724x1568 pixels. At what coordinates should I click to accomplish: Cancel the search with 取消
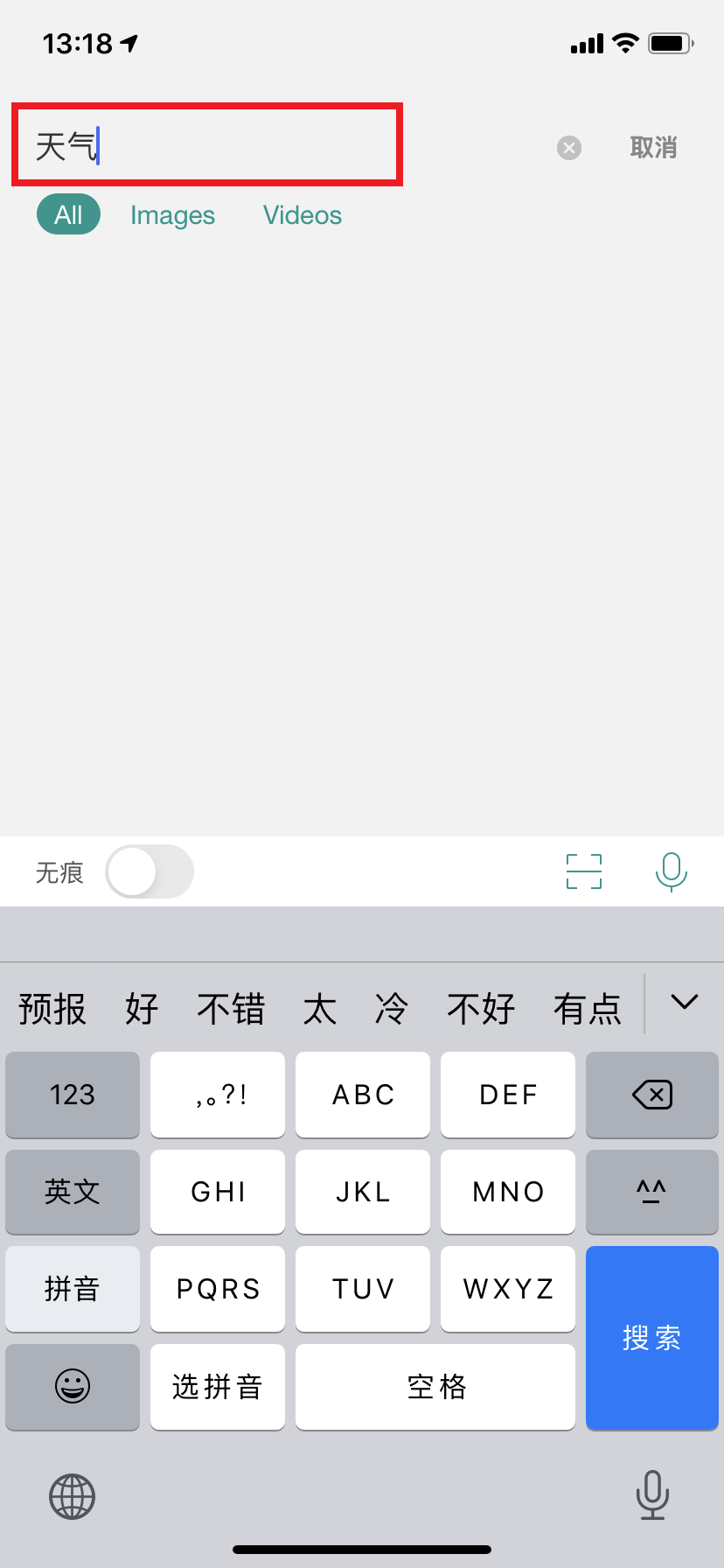click(652, 148)
